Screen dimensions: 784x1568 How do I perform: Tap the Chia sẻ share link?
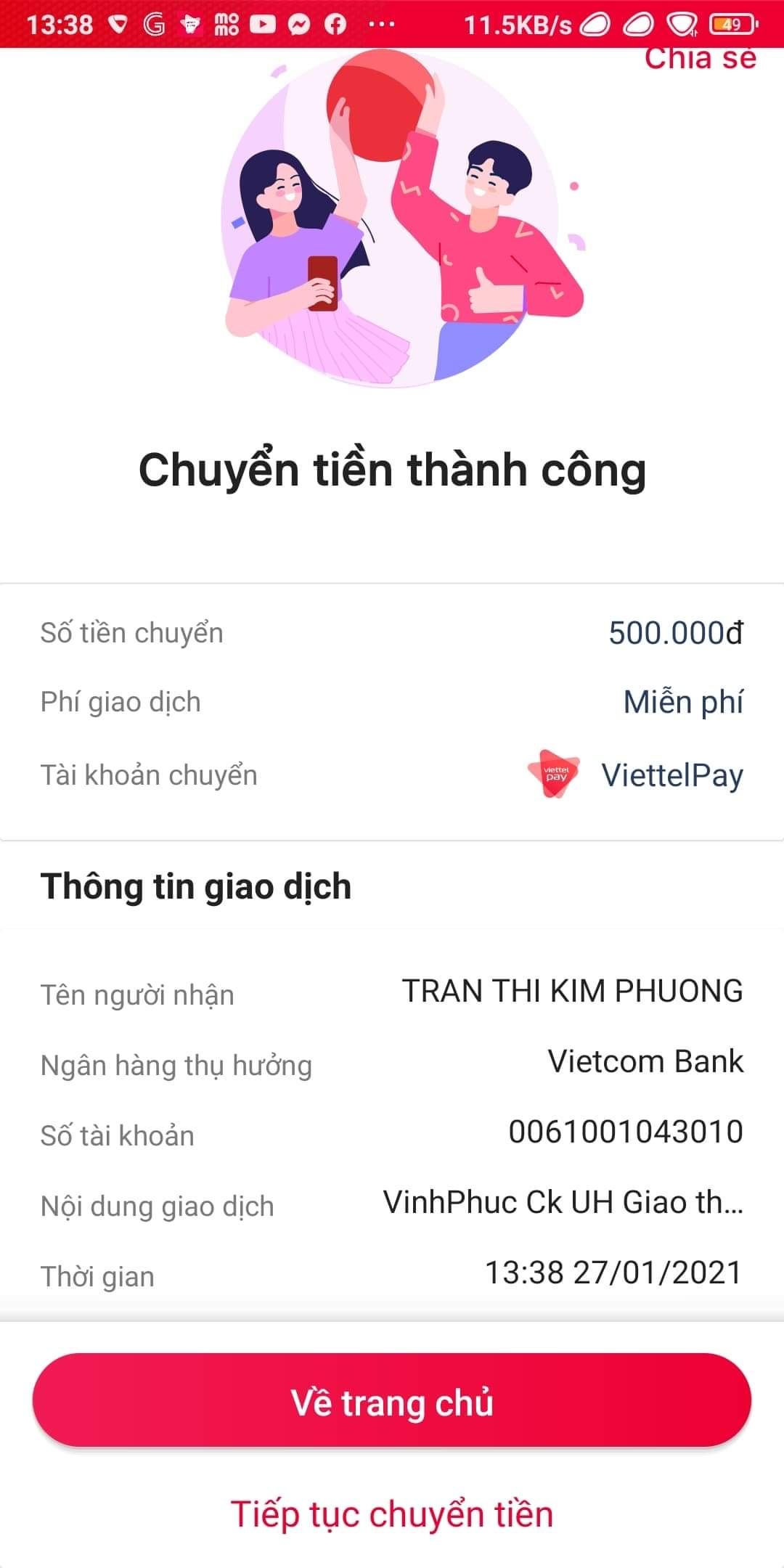tap(700, 60)
